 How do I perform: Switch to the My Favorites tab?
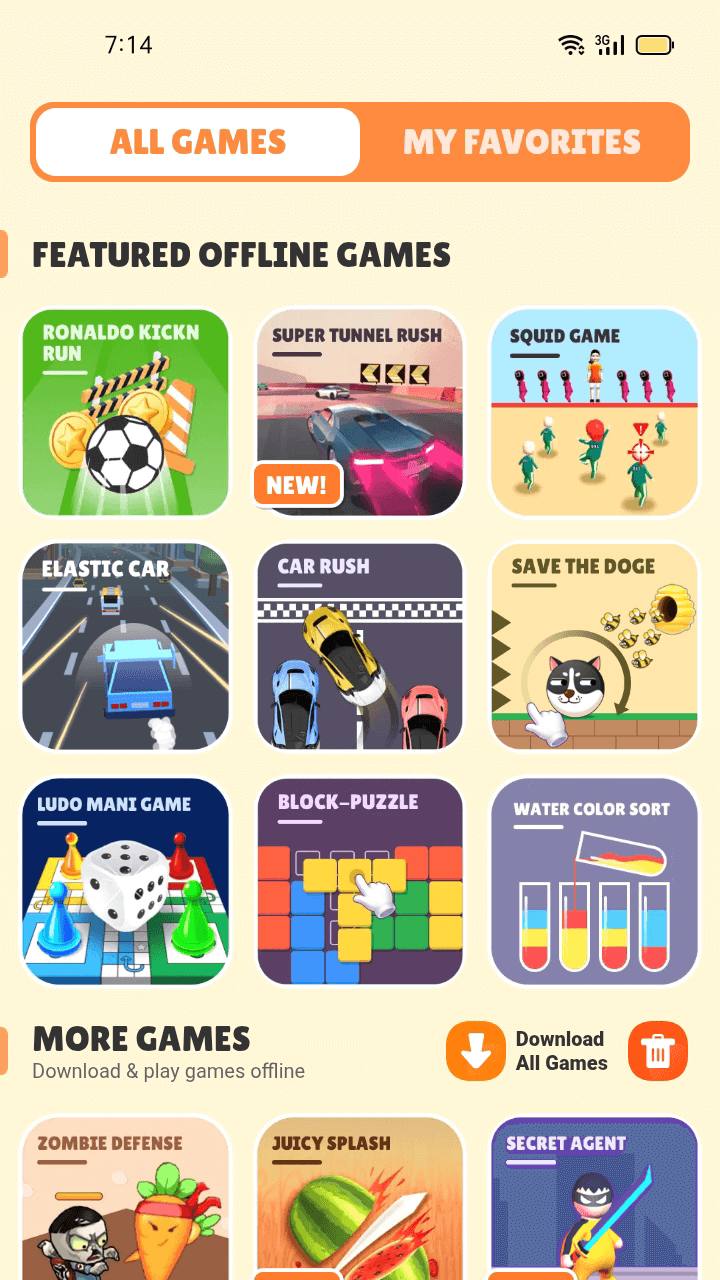[x=521, y=142]
